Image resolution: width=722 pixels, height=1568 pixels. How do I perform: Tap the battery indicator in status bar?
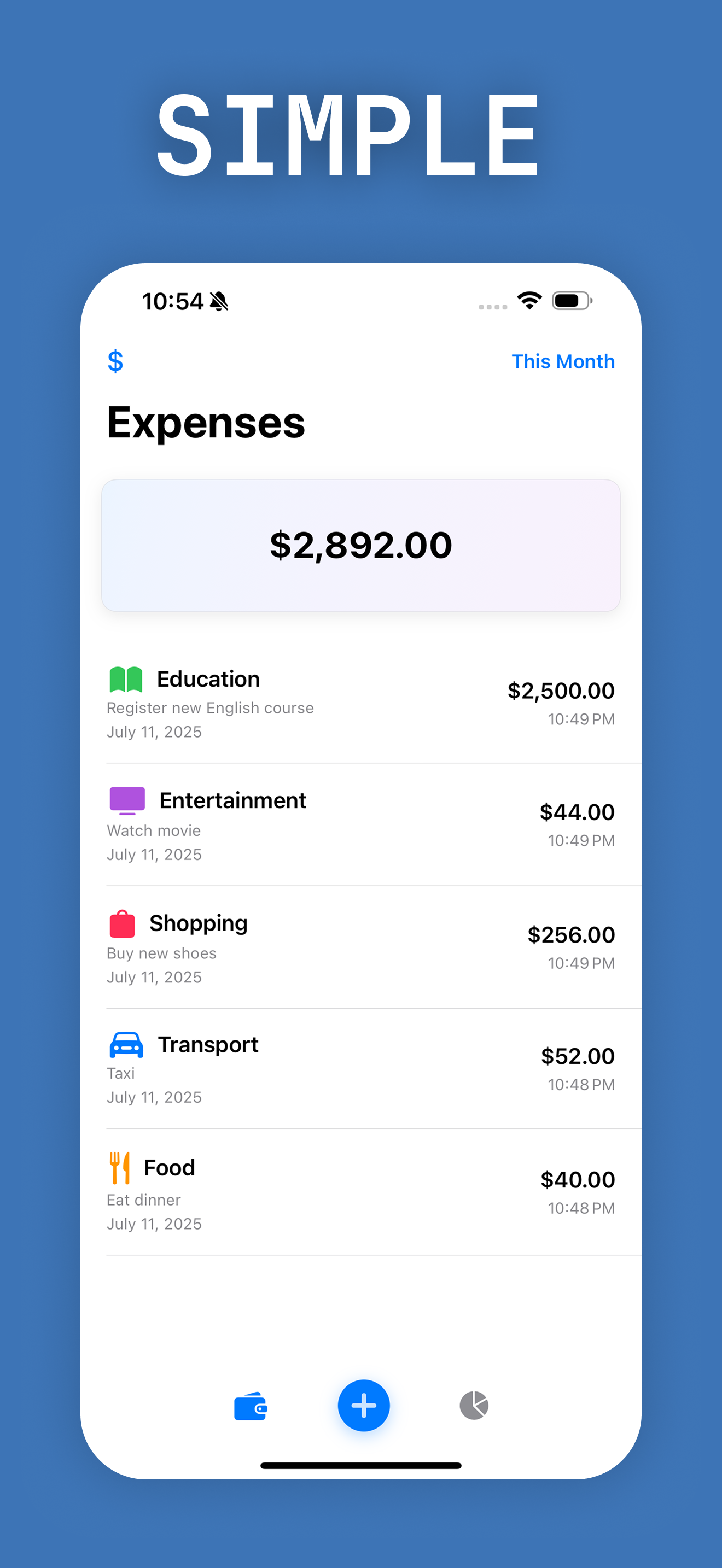(x=570, y=300)
